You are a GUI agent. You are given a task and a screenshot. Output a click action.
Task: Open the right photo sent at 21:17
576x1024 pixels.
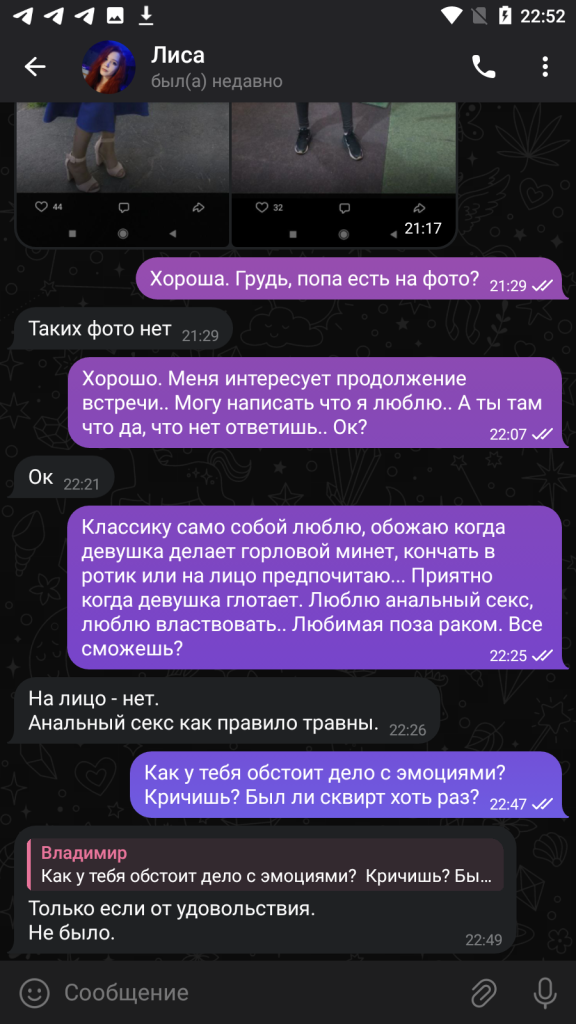pyautogui.click(x=344, y=174)
